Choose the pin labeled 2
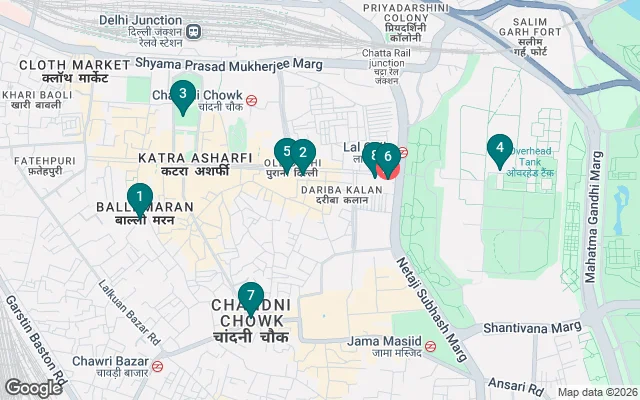Screen dimensions: 640x400 click(304, 153)
